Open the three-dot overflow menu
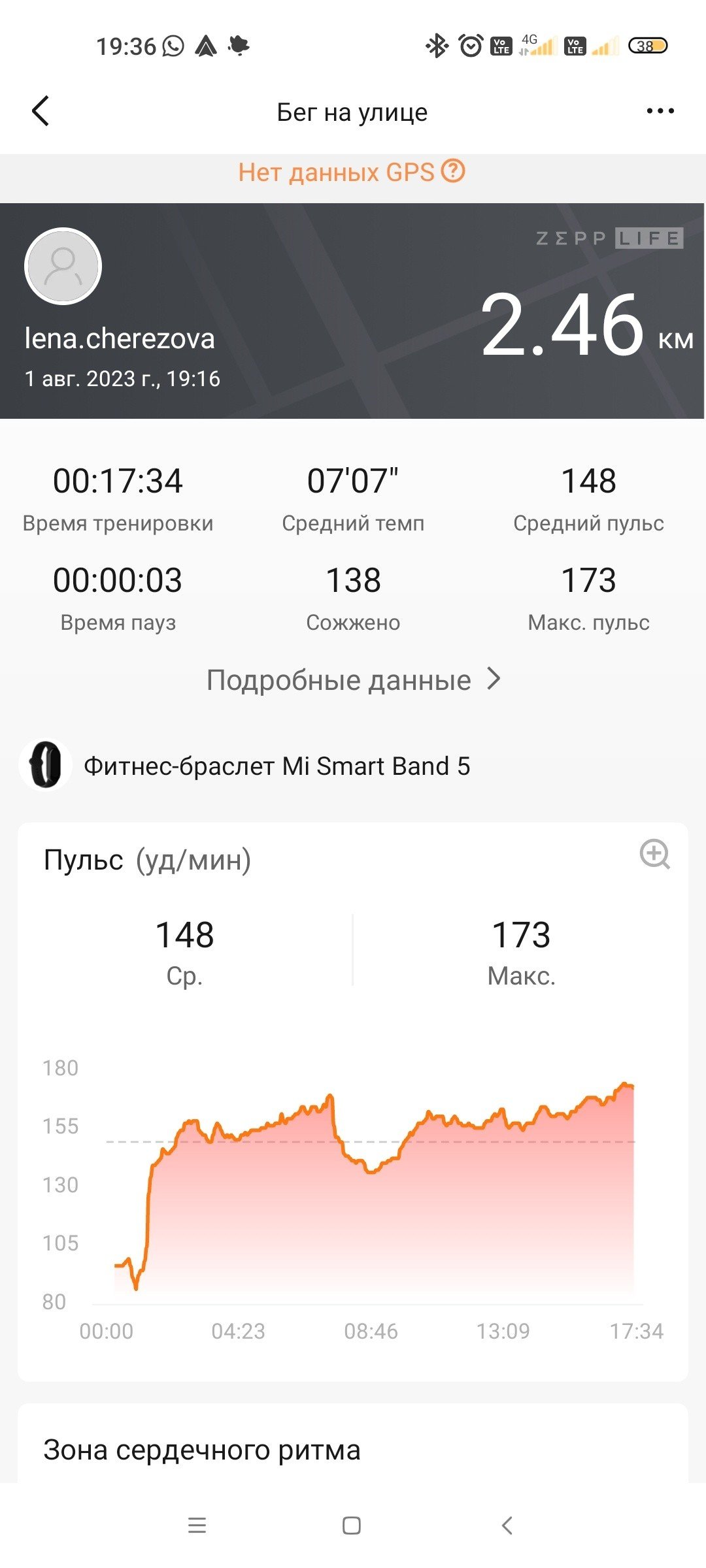This screenshot has width=706, height=1568. click(660, 111)
